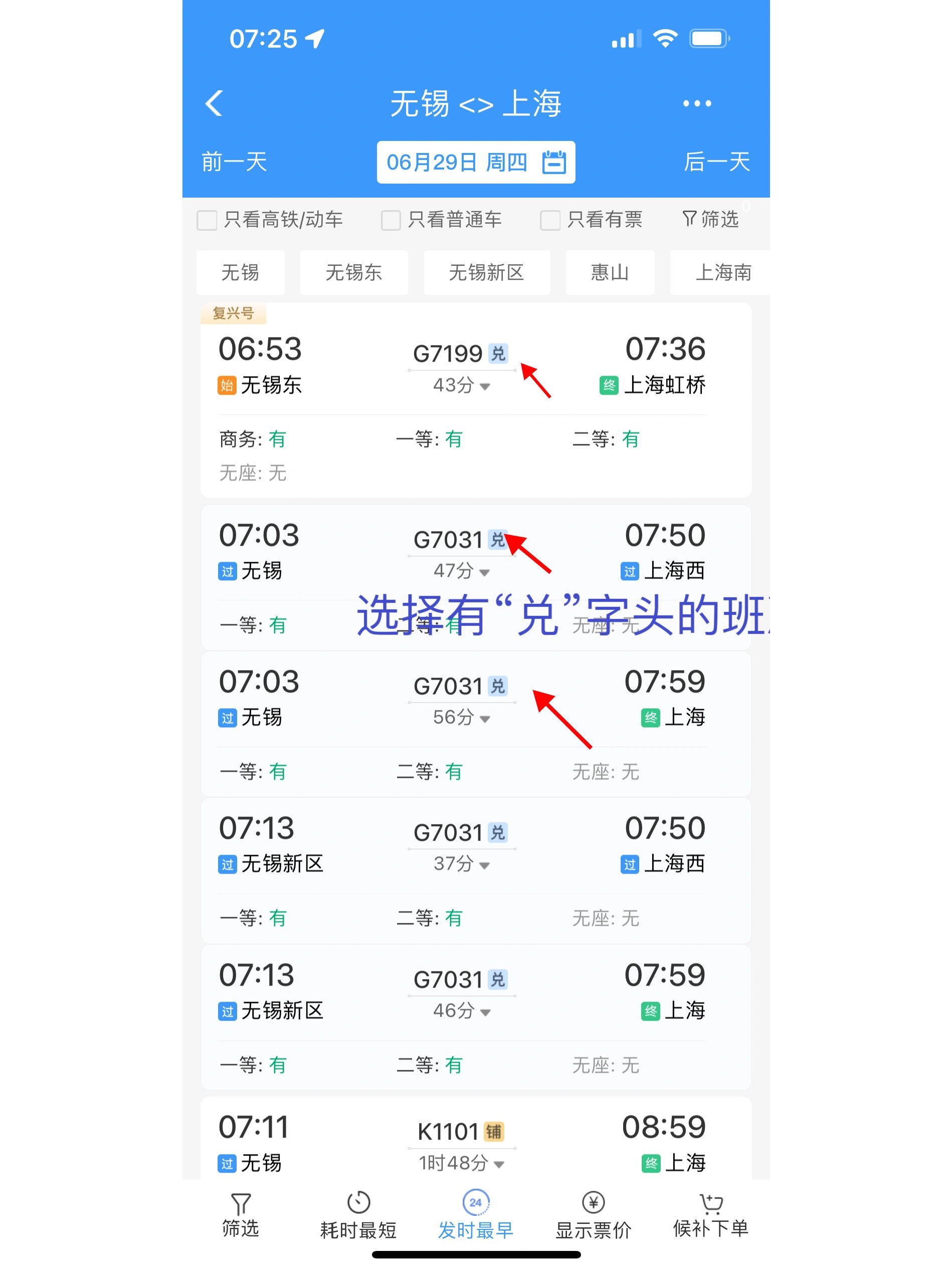This screenshot has height=1270, width=952.
Task: Choose the 上海南 station chip
Action: (722, 272)
